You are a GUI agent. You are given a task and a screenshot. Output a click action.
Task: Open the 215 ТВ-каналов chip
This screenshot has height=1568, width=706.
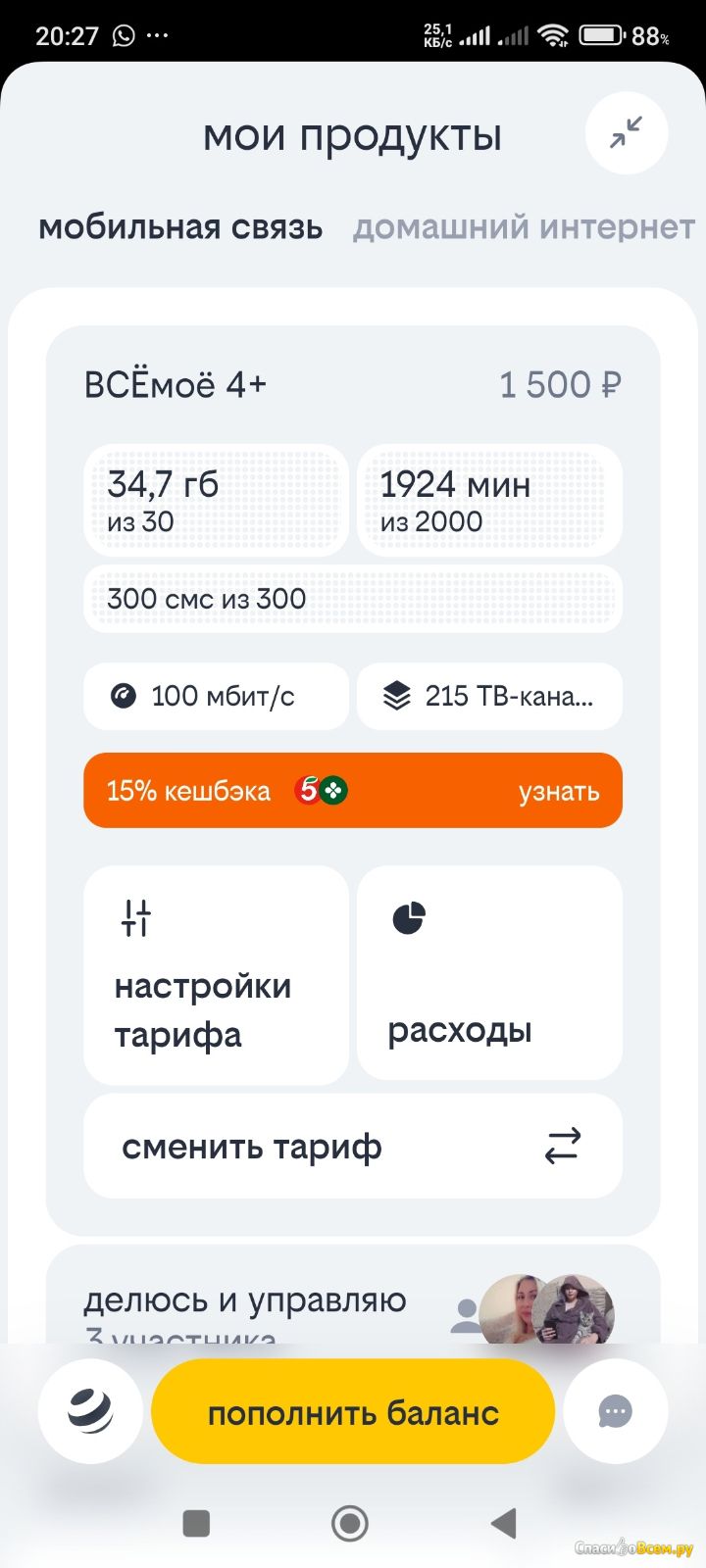(489, 696)
